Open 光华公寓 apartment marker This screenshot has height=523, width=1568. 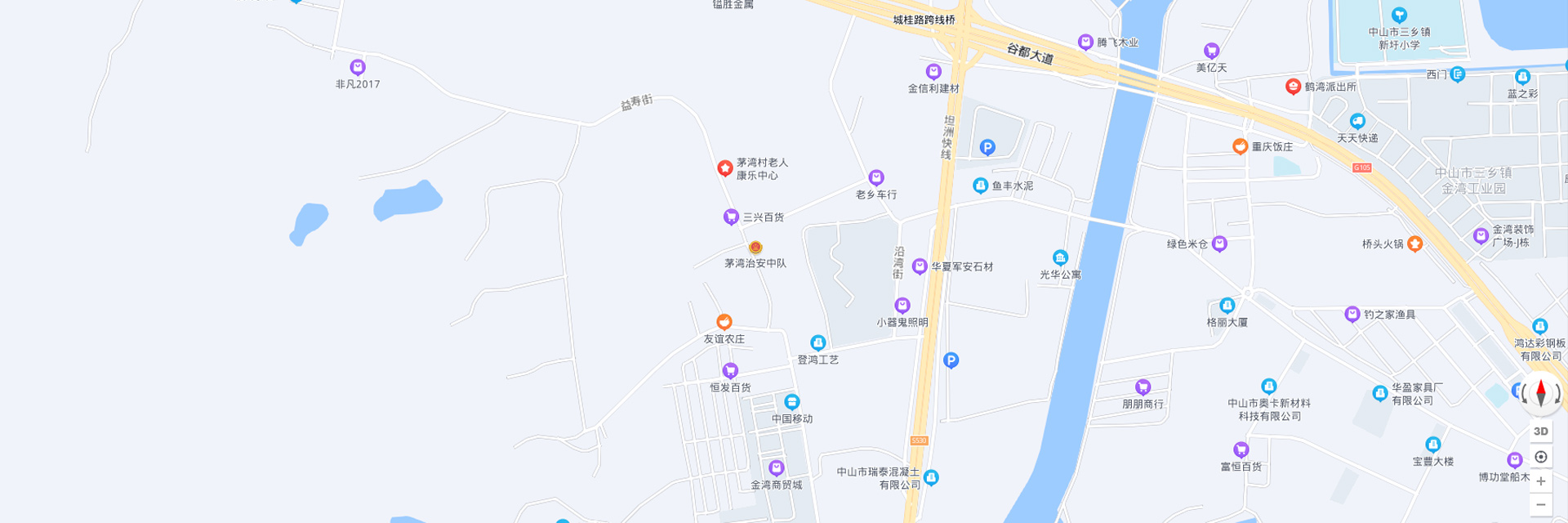click(x=1060, y=258)
